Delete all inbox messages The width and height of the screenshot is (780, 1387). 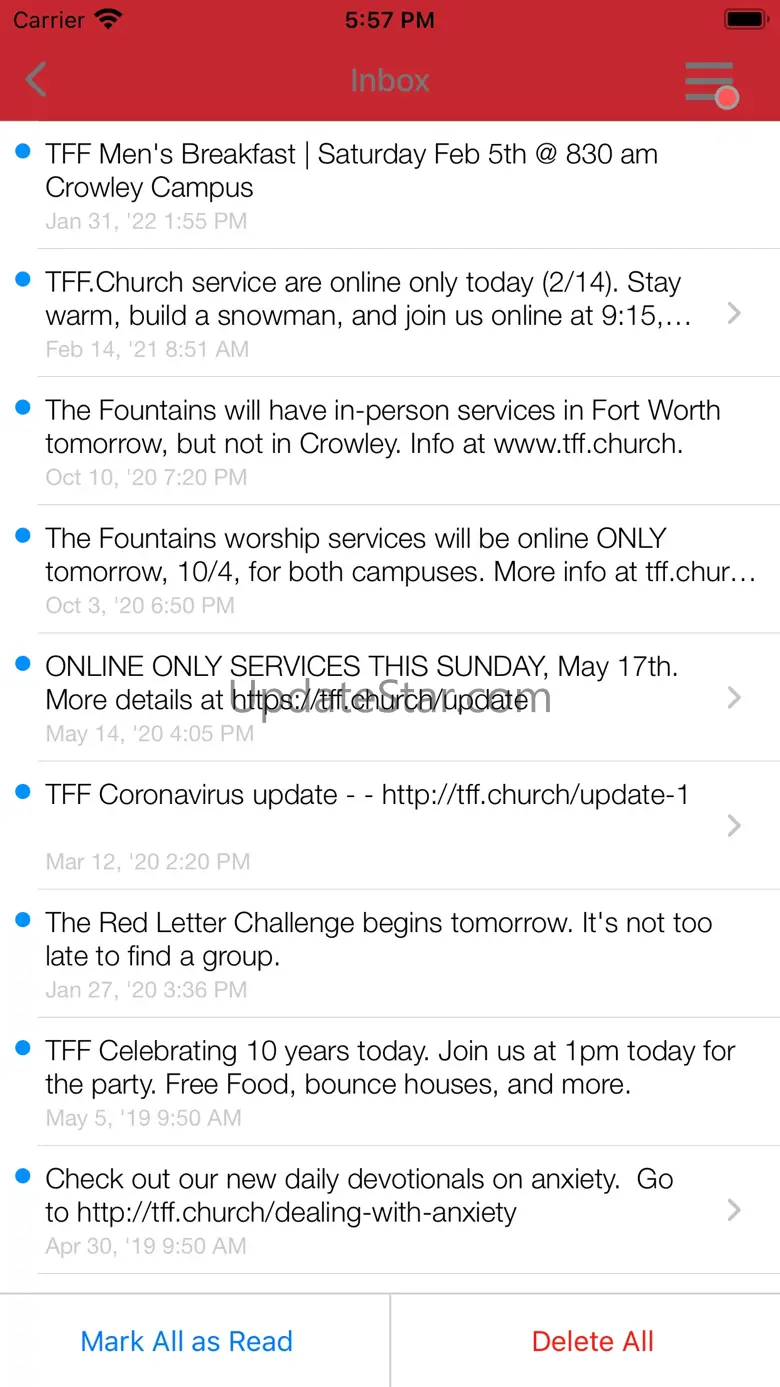pyautogui.click(x=592, y=1341)
